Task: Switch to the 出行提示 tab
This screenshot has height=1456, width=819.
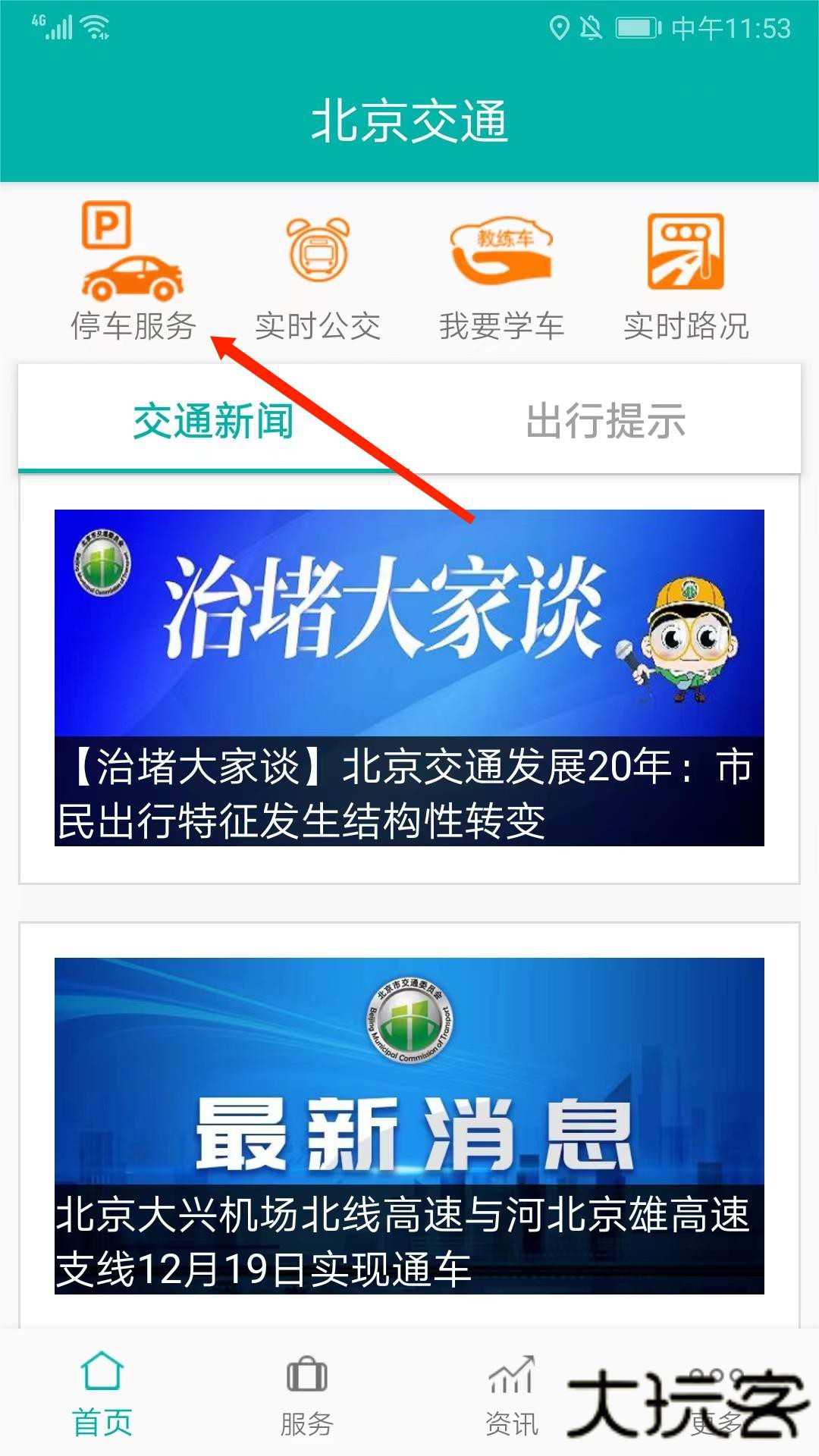Action: (605, 421)
